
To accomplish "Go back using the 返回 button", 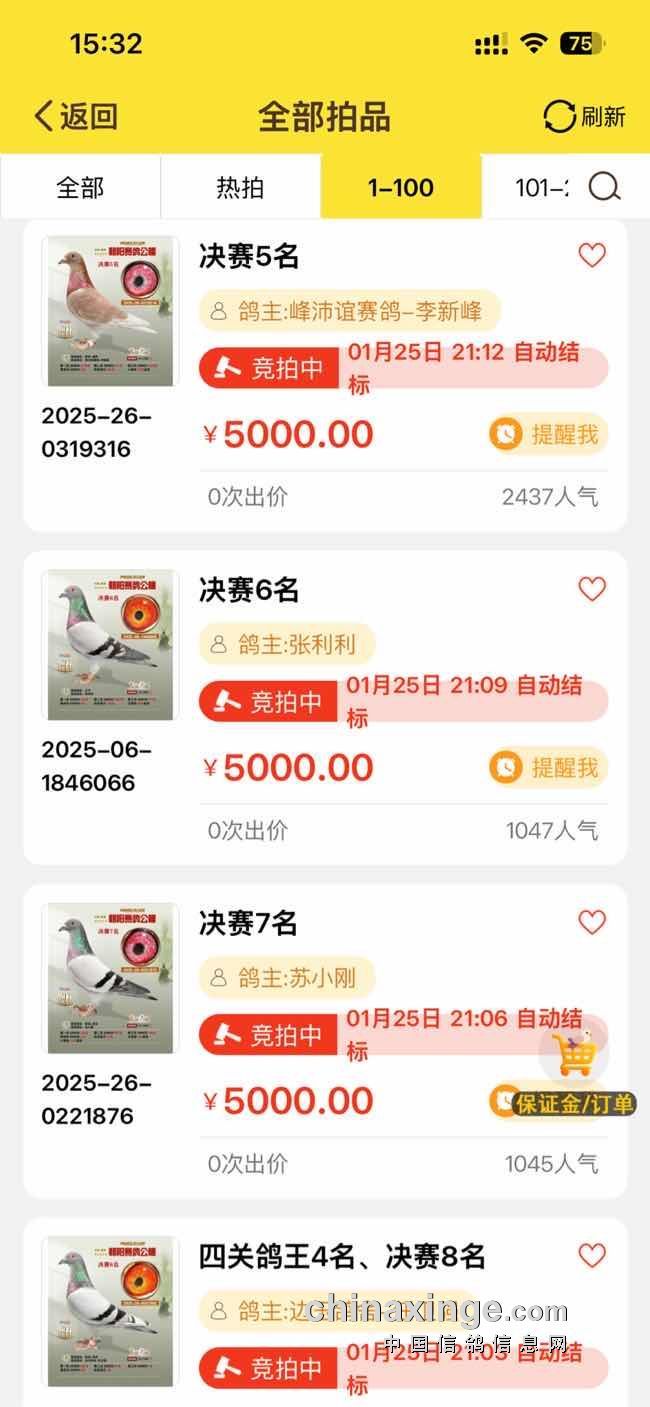I will point(77,116).
